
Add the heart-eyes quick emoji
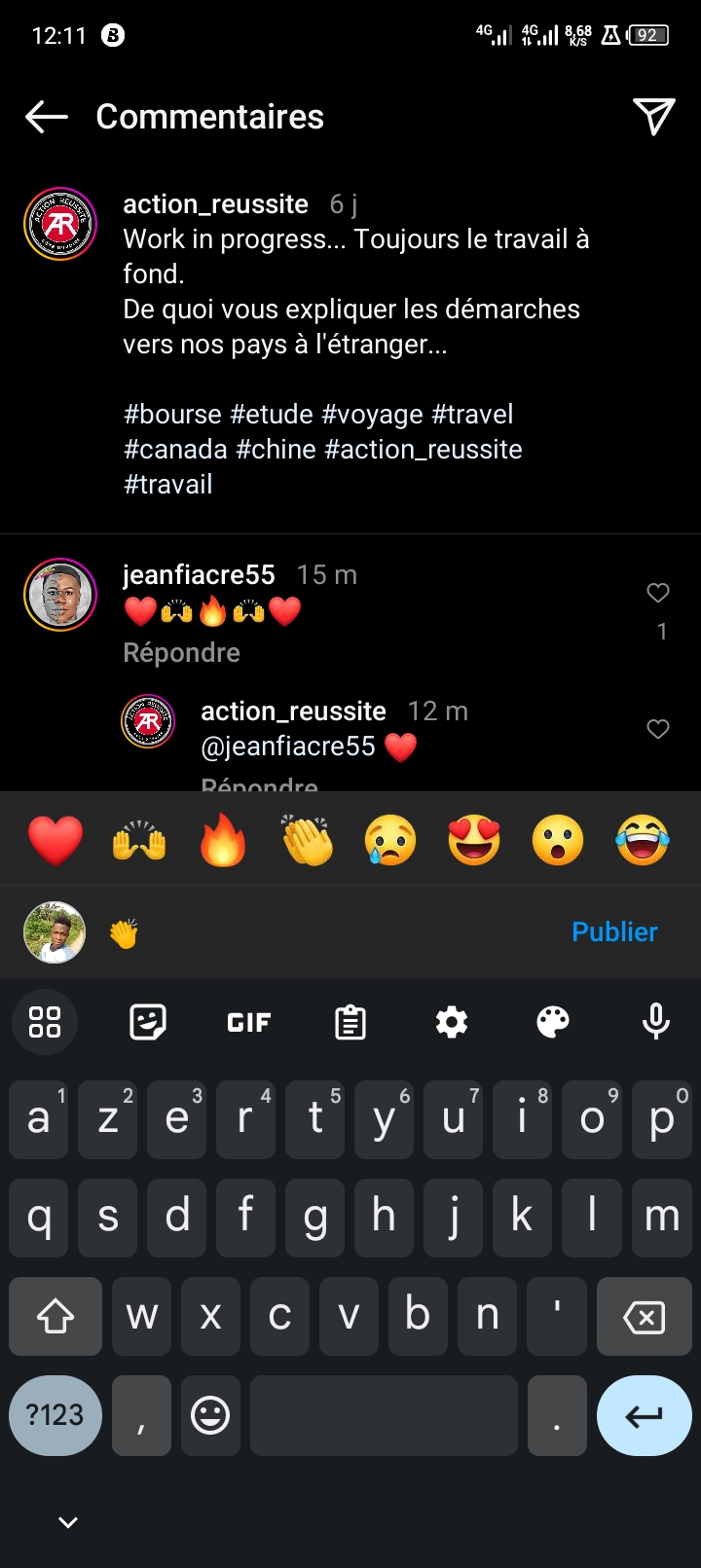point(474,840)
